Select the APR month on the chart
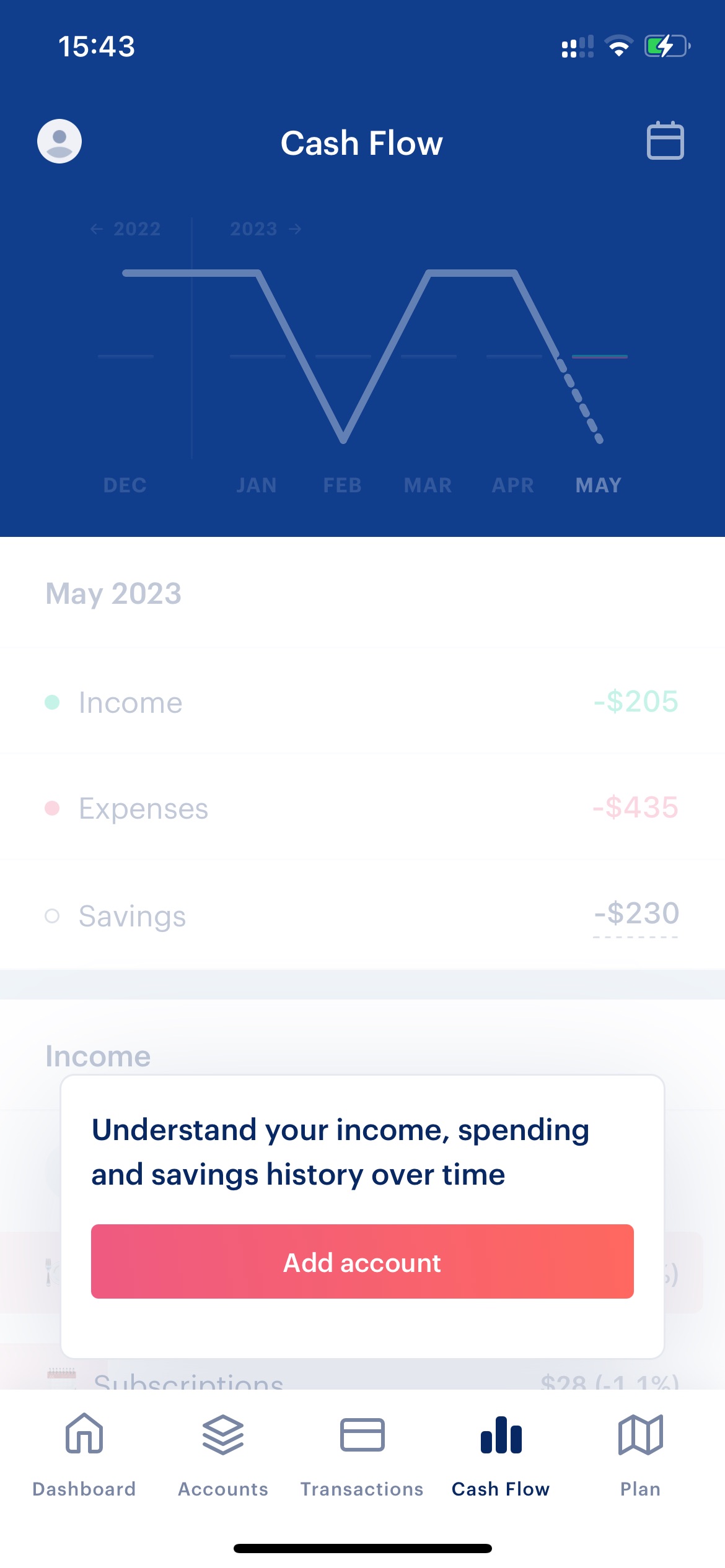725x1568 pixels. pyautogui.click(x=513, y=485)
